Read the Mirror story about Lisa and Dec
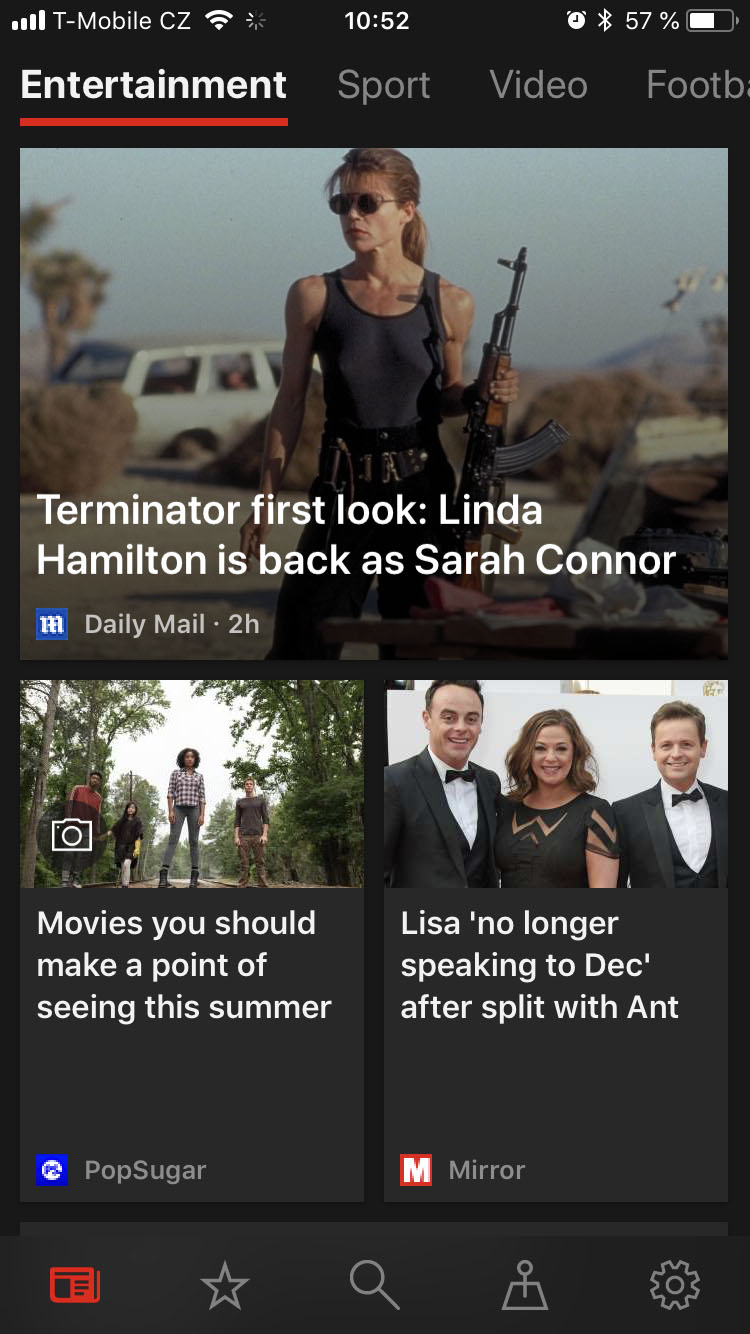Screen dimensions: 750x1334 [x=556, y=940]
